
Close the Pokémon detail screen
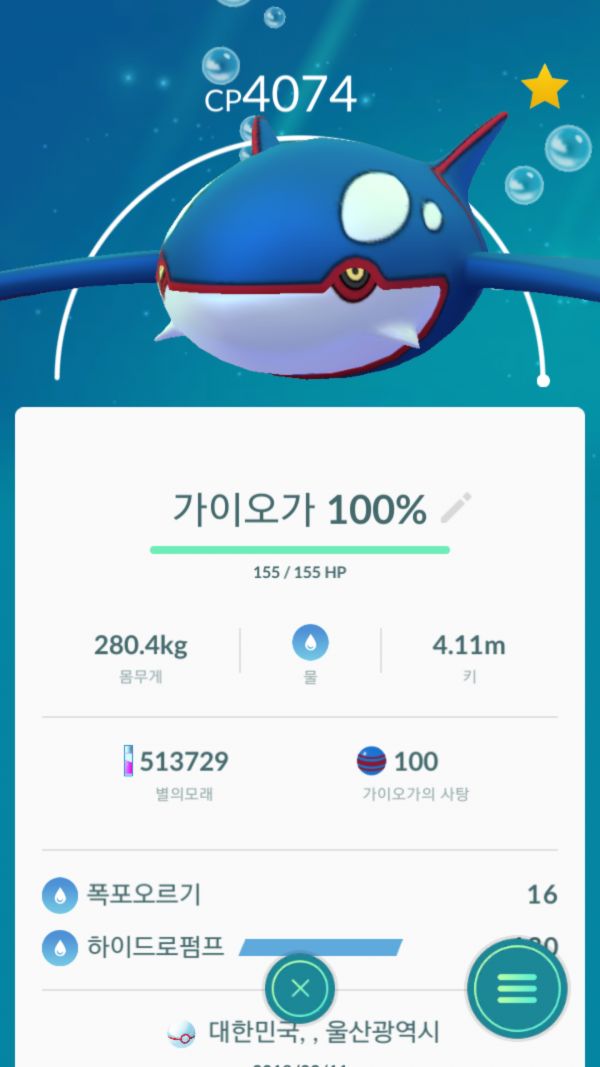[300, 988]
